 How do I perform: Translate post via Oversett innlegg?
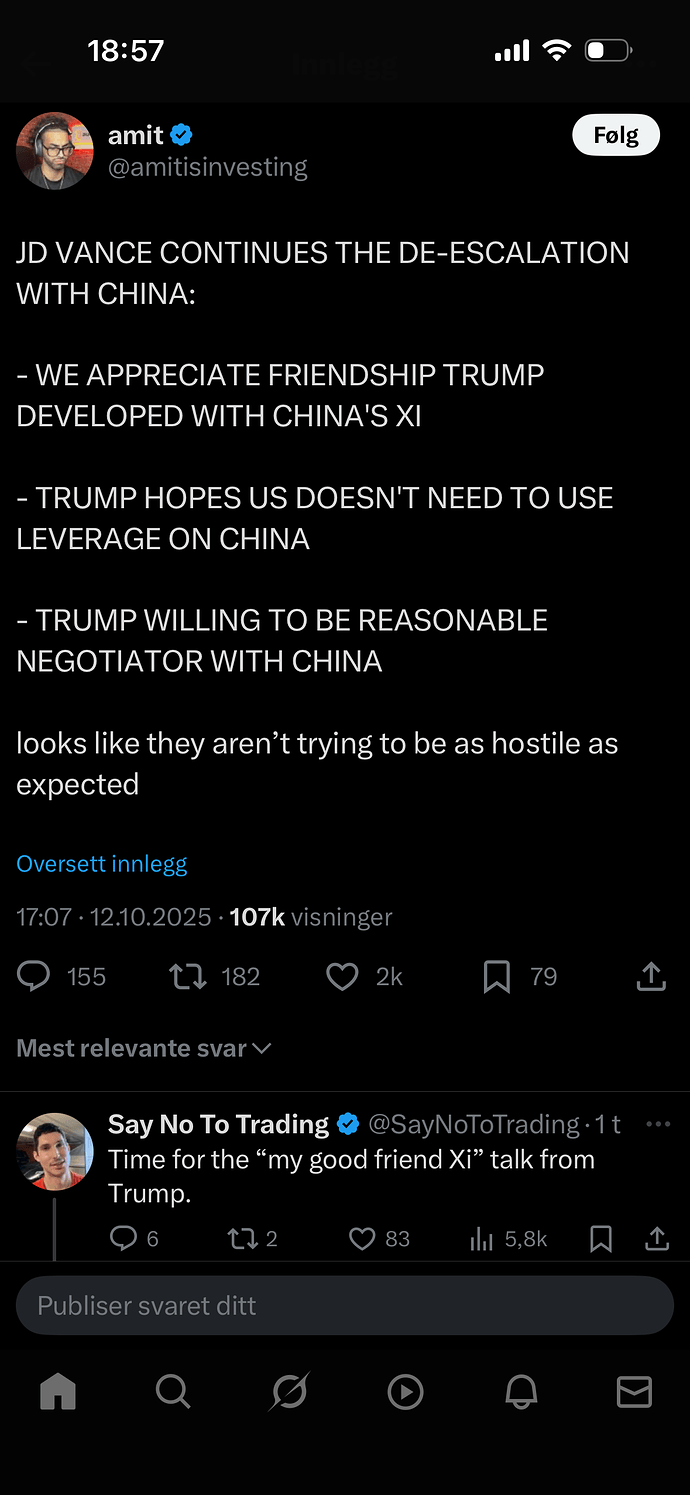pos(102,864)
